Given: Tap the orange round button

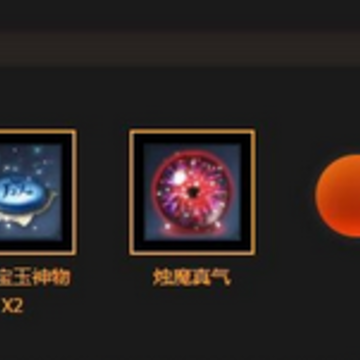Looking at the screenshot, I should pyautogui.click(x=338, y=196).
